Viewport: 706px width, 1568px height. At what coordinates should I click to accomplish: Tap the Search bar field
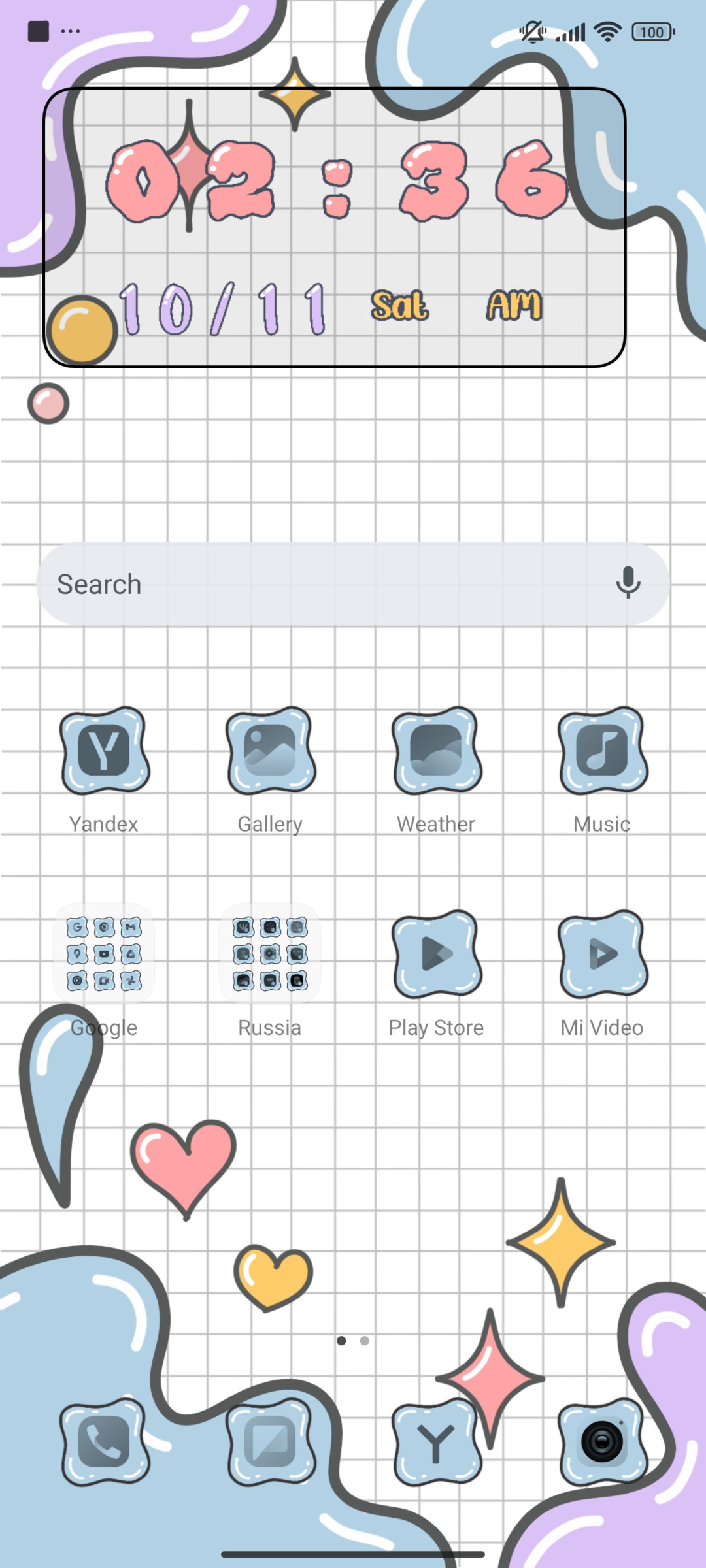353,583
